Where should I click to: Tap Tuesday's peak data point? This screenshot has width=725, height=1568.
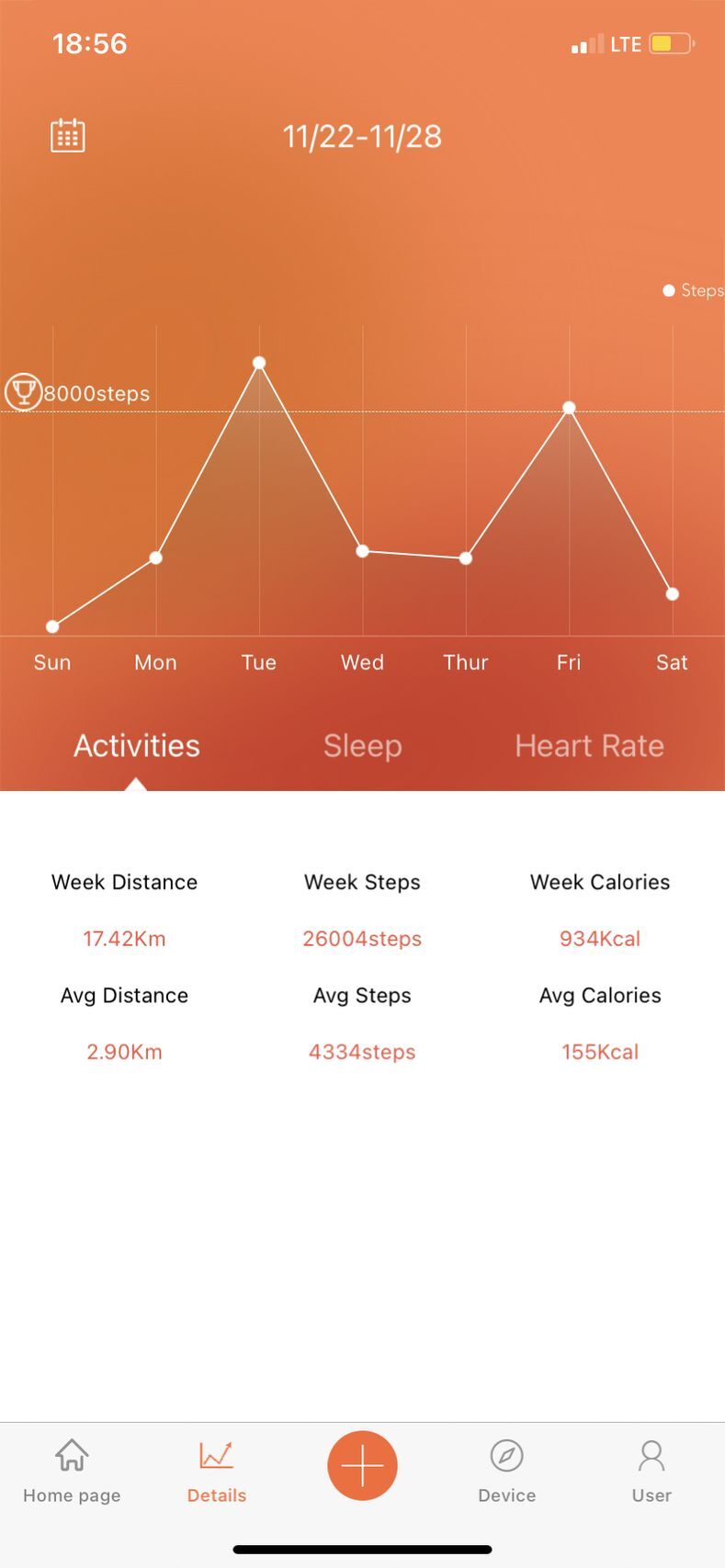[x=258, y=362]
